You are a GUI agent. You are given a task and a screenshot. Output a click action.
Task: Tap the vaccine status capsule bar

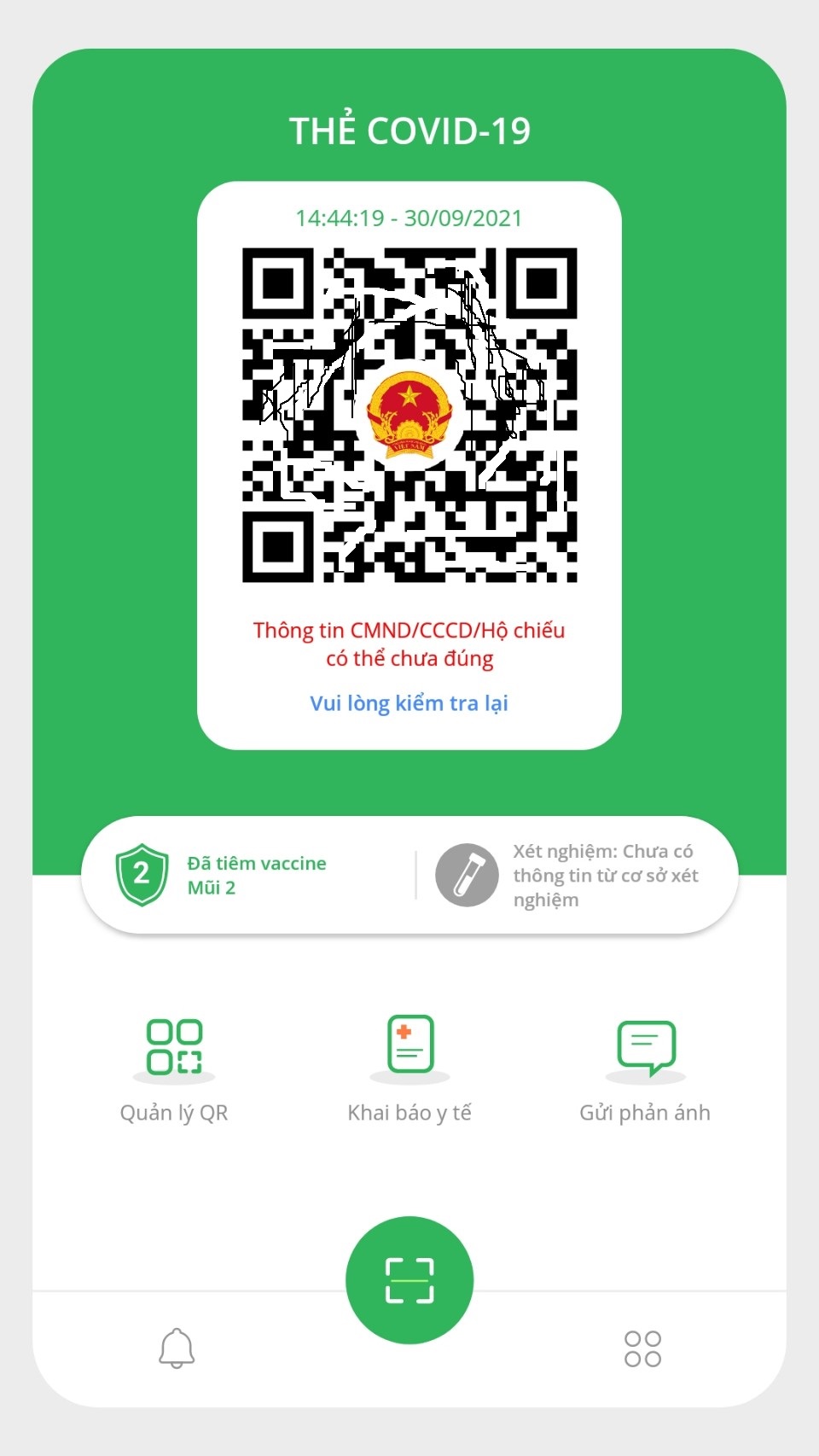point(409,874)
